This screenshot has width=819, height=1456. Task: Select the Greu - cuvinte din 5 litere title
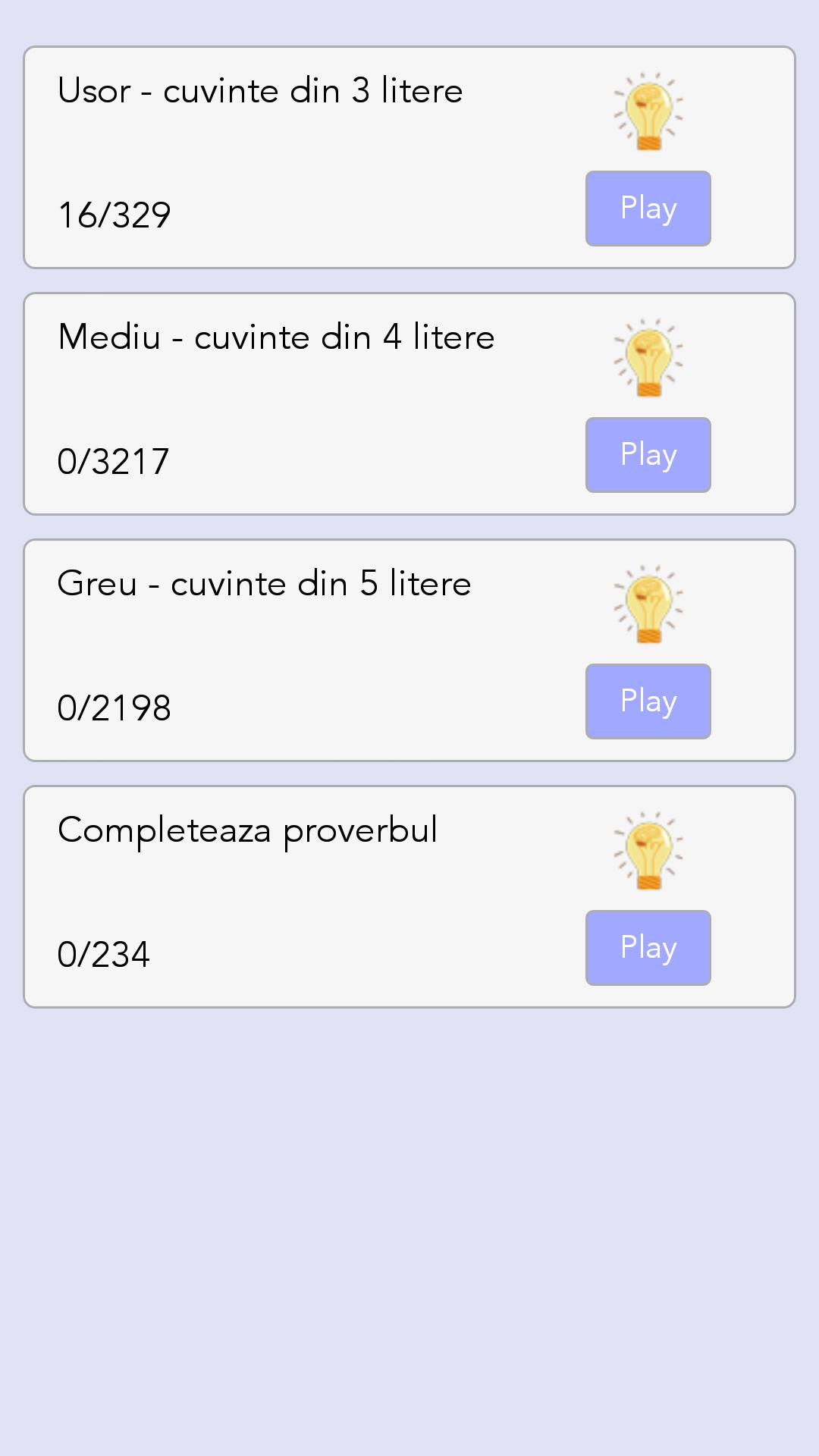pos(265,583)
